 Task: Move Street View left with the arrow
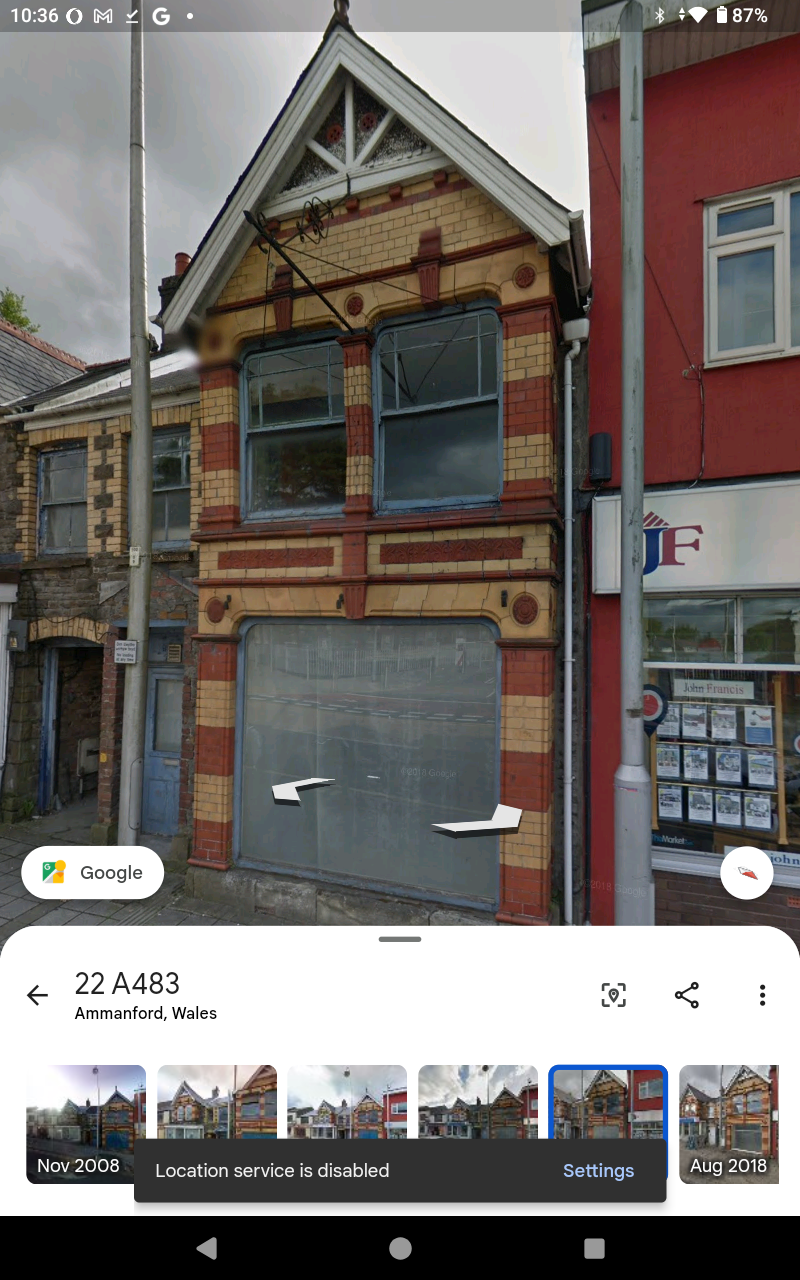pyautogui.click(x=300, y=790)
